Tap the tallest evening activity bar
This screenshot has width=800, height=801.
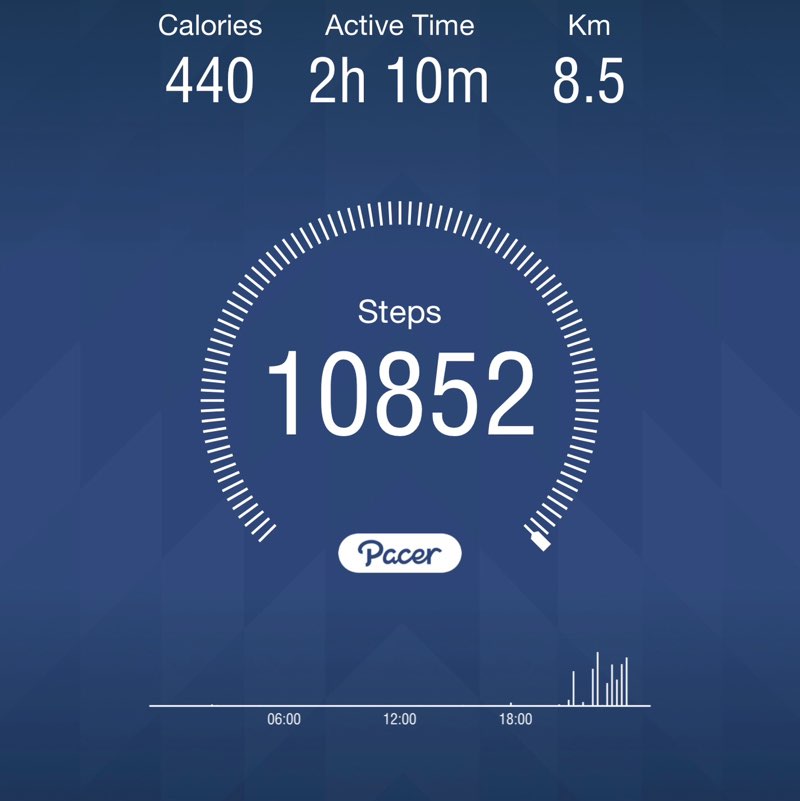598,675
